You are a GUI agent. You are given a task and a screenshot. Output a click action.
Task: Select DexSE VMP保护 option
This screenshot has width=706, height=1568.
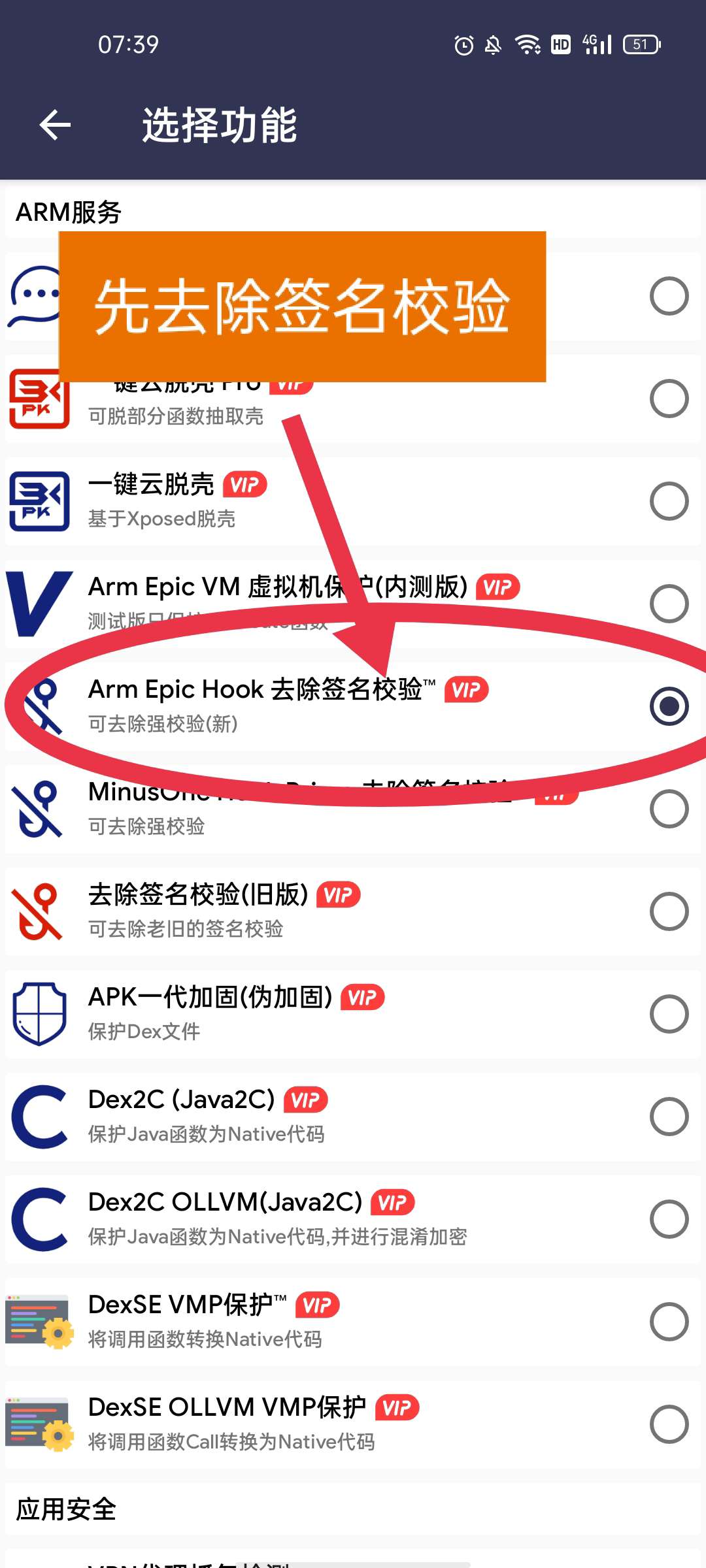click(669, 1322)
